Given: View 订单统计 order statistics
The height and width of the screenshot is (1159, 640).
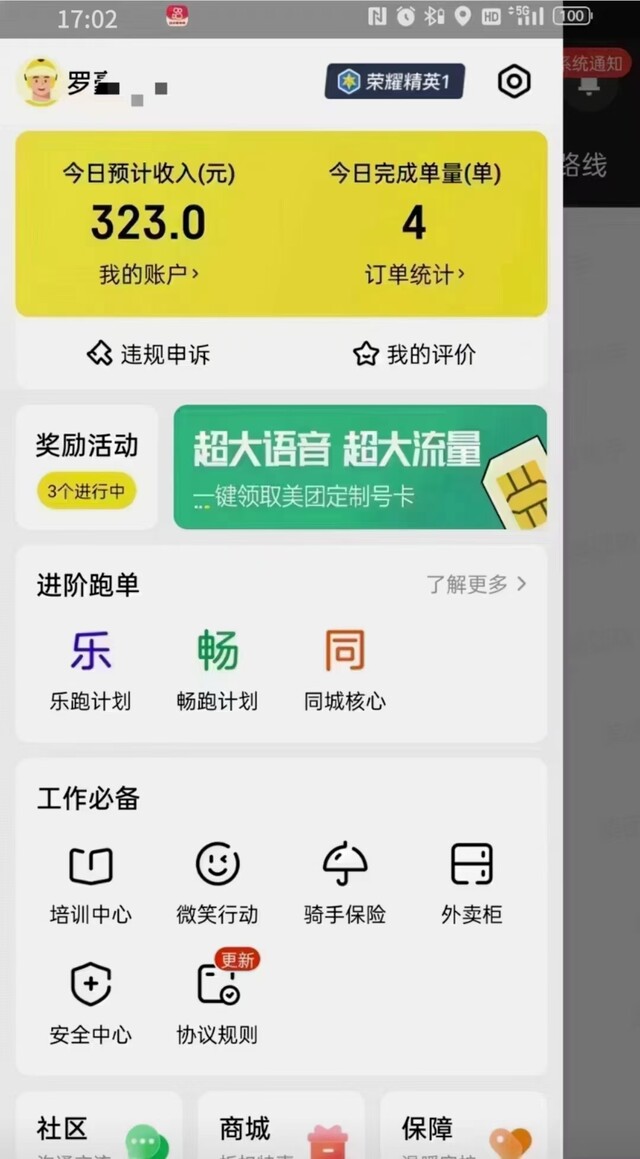Looking at the screenshot, I should [415, 275].
